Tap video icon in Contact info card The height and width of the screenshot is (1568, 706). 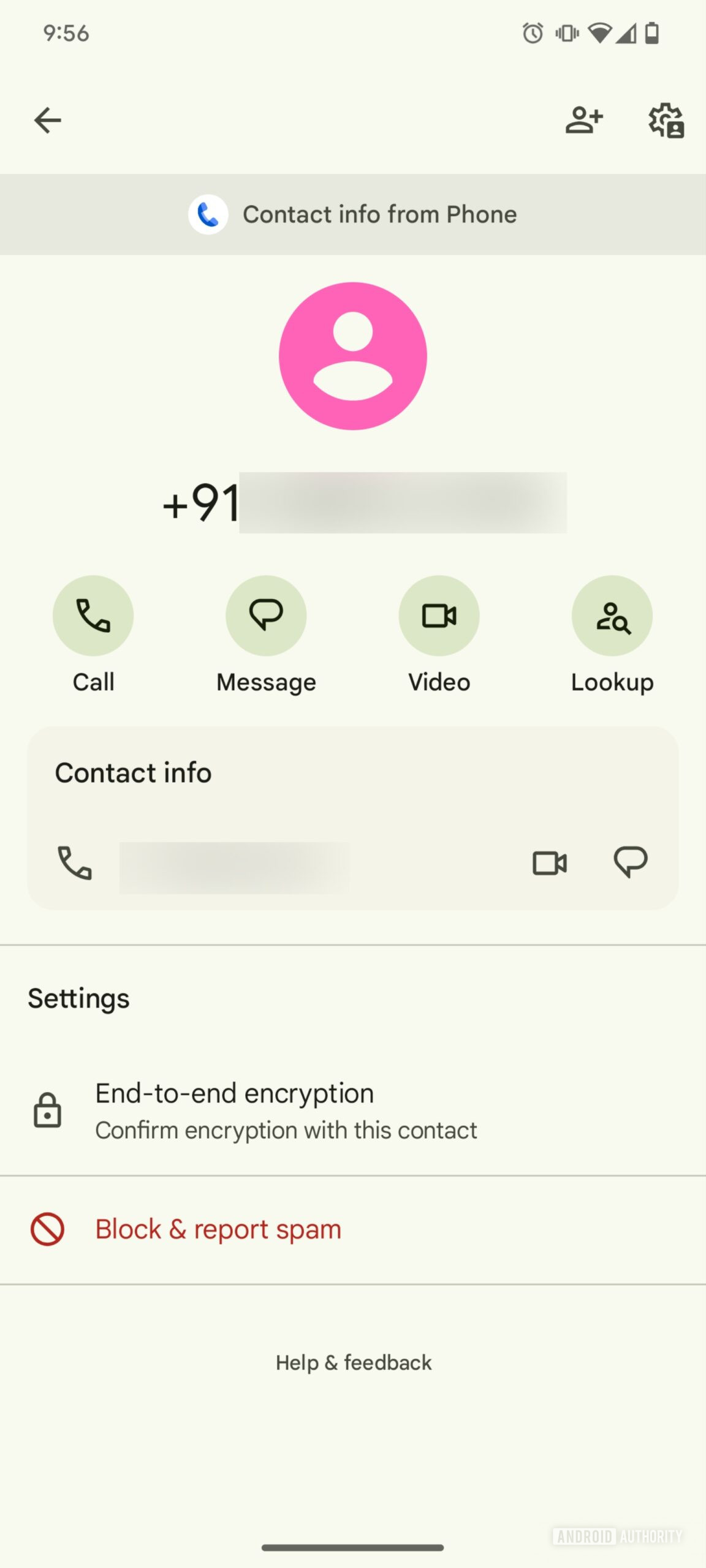pyautogui.click(x=550, y=863)
